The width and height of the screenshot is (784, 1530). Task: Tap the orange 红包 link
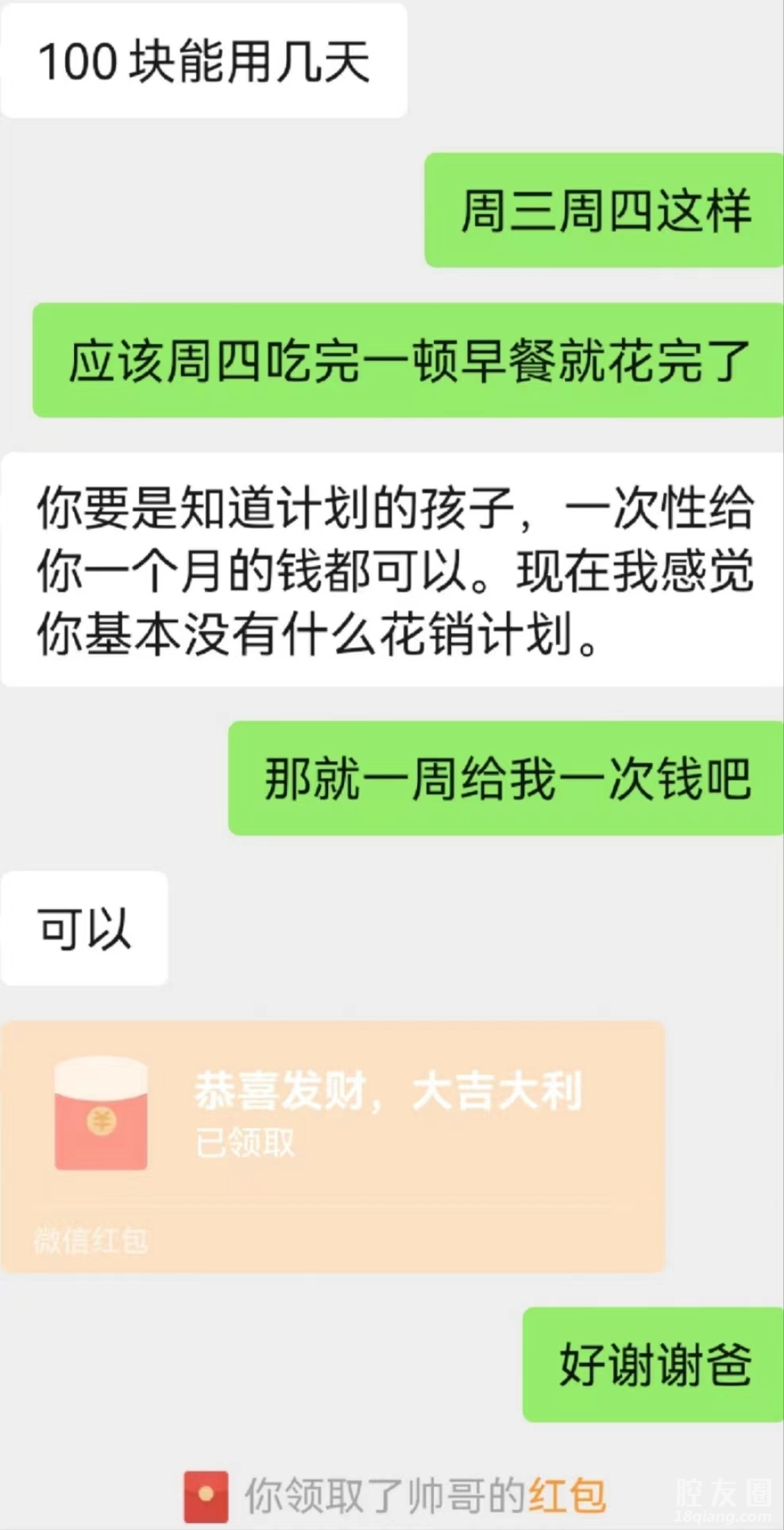coord(567,1496)
